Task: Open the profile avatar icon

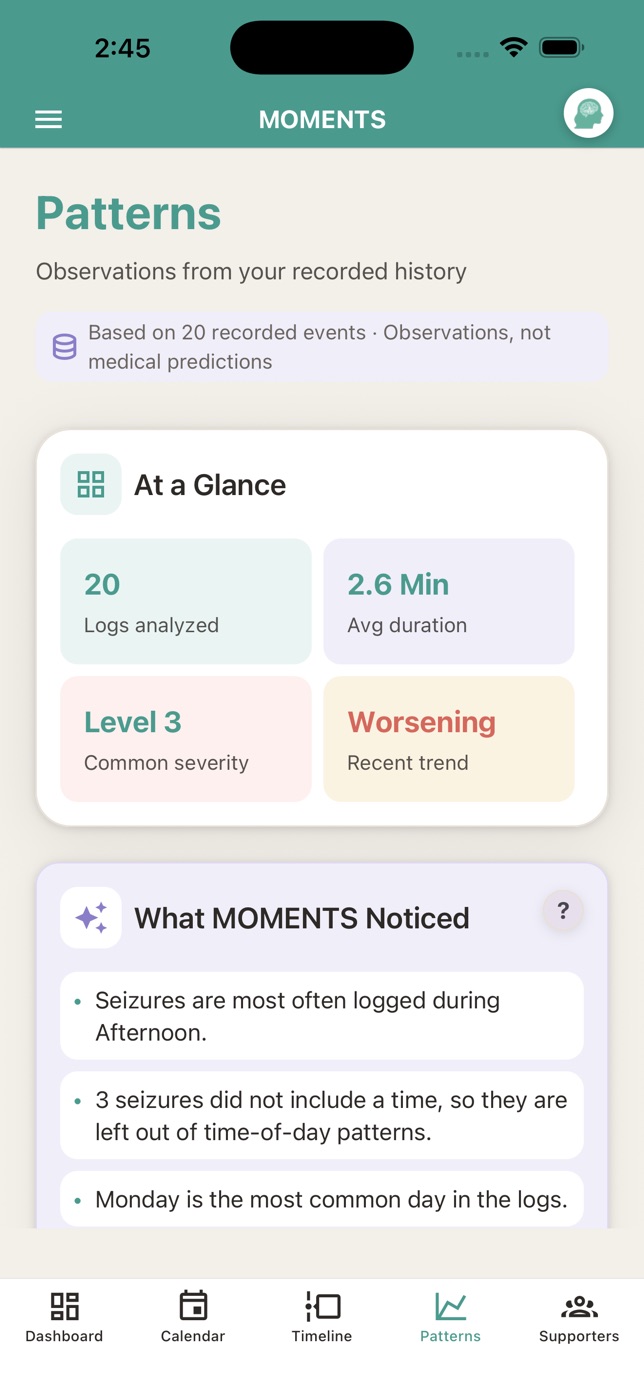Action: tap(588, 114)
